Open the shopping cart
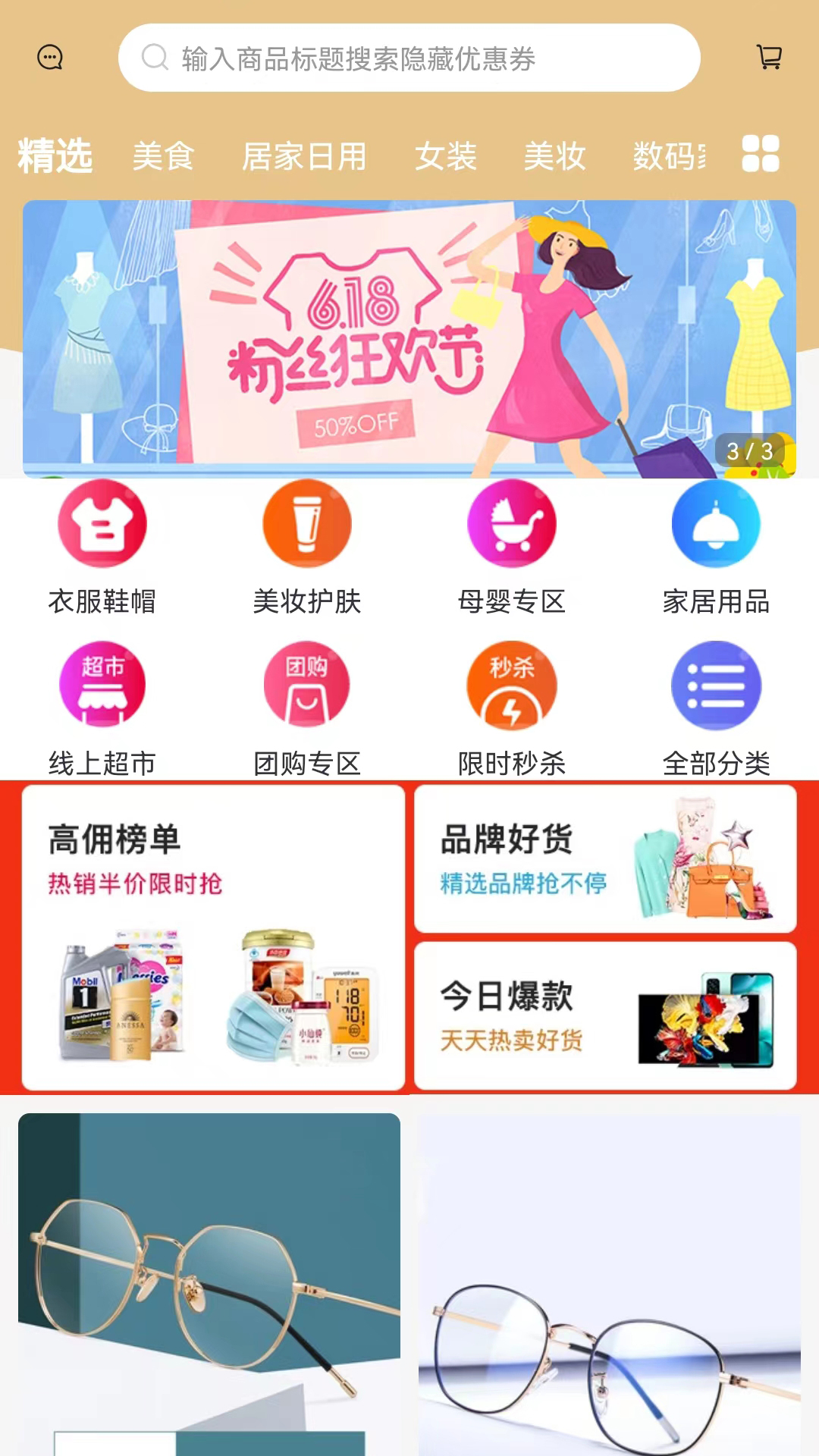 pos(769,58)
